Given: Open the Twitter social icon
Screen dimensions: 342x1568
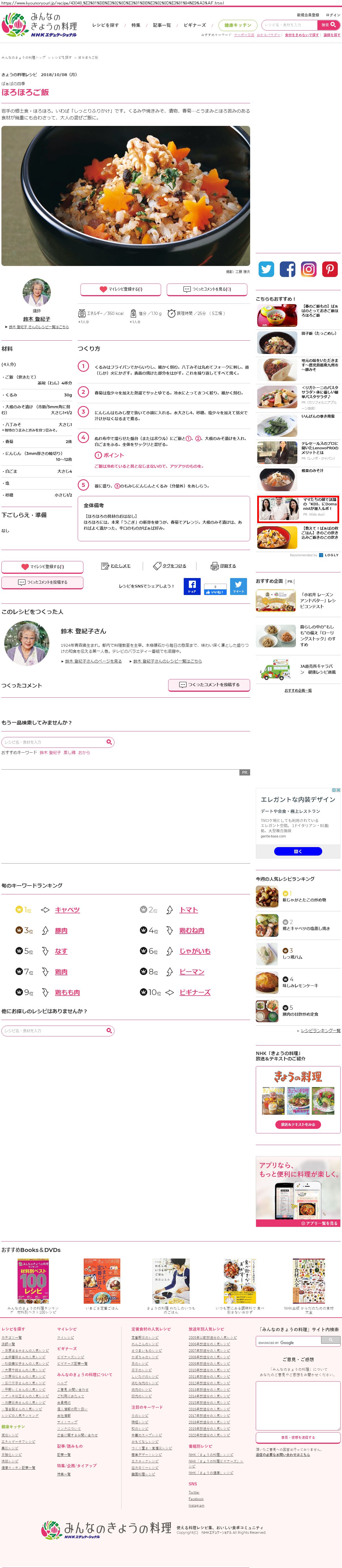Looking at the screenshot, I should pos(266,269).
